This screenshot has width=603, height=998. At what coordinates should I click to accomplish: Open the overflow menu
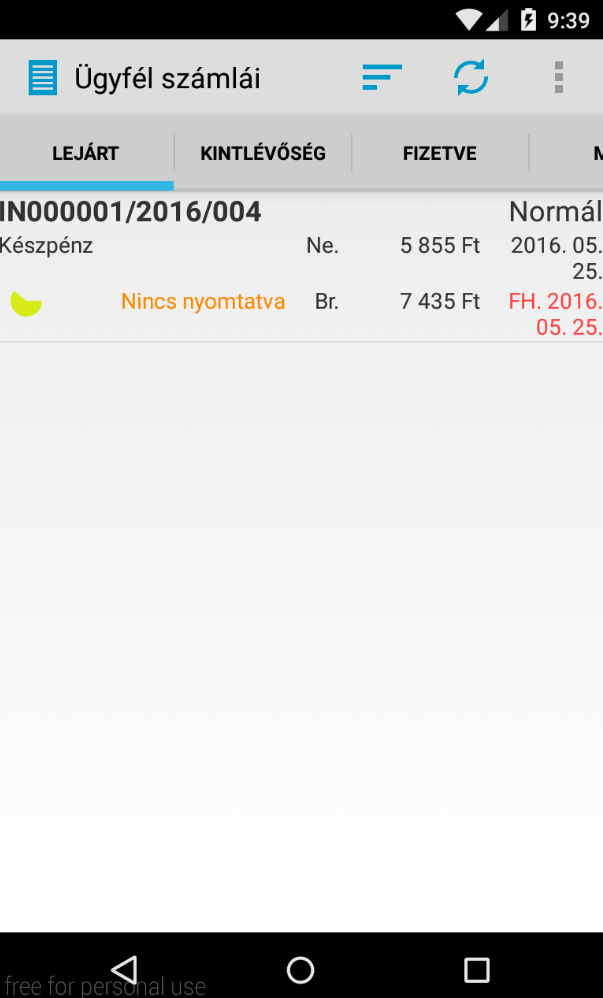pyautogui.click(x=558, y=78)
